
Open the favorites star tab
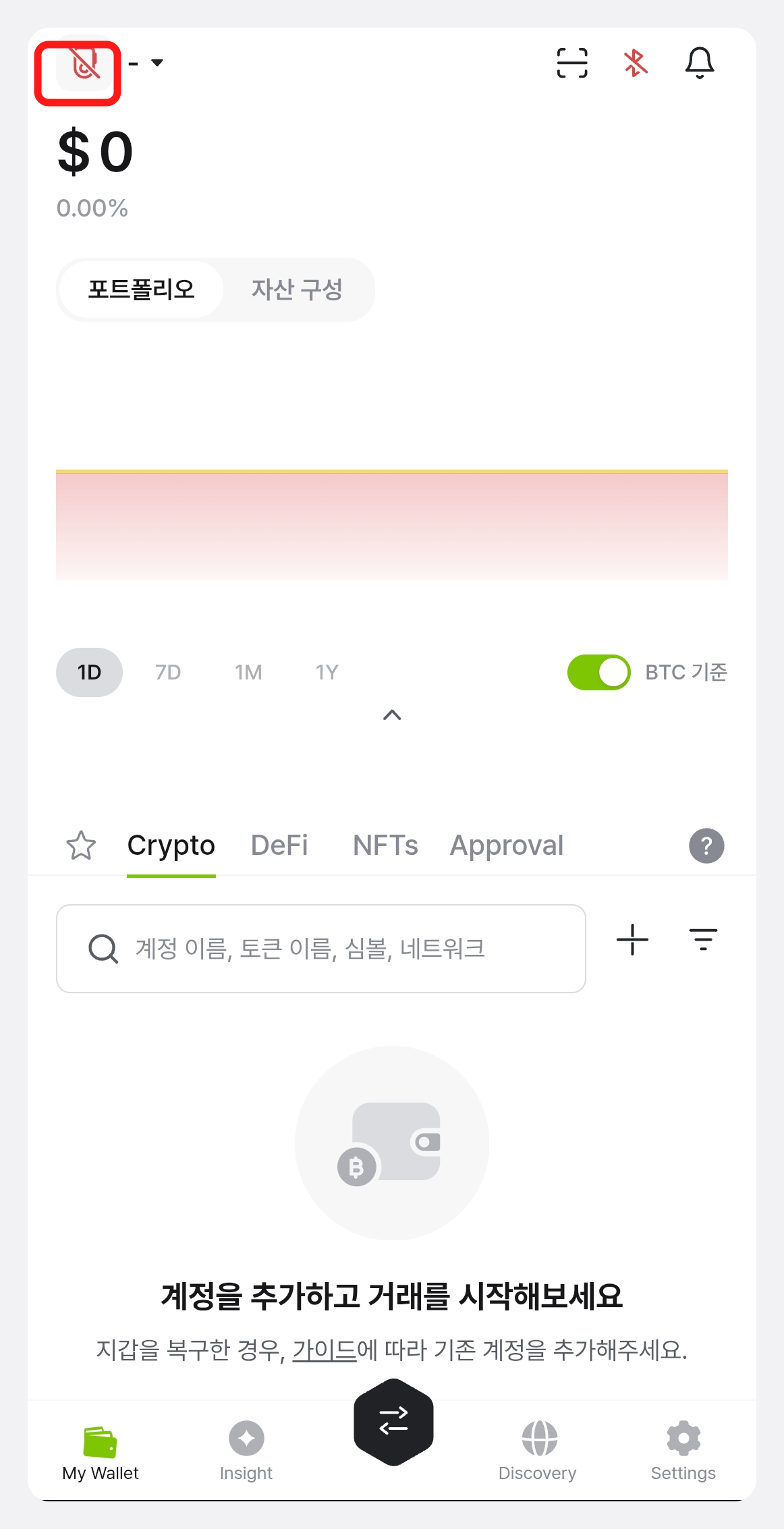pos(81,845)
